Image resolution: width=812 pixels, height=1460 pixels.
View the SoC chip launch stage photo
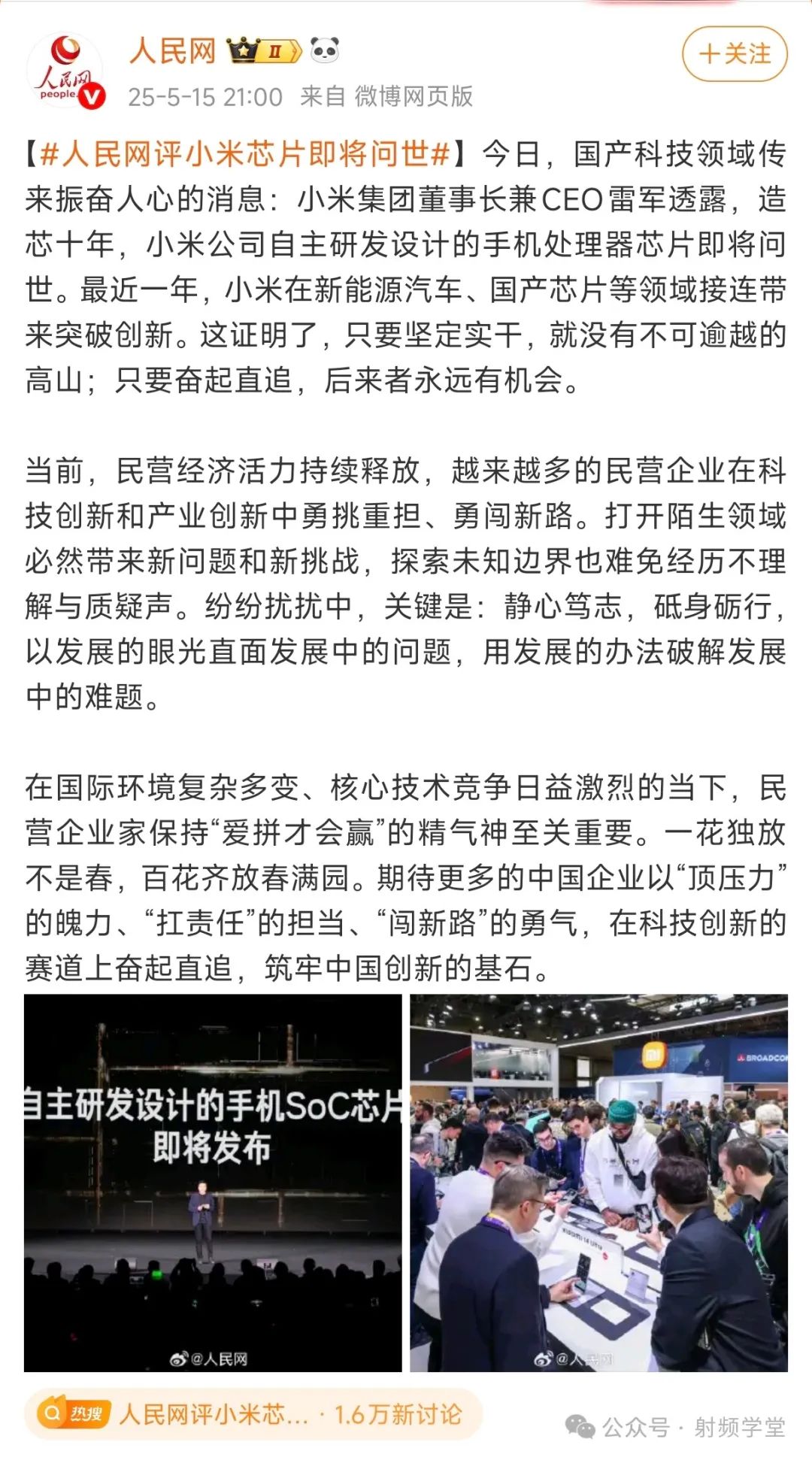[x=213, y=1183]
